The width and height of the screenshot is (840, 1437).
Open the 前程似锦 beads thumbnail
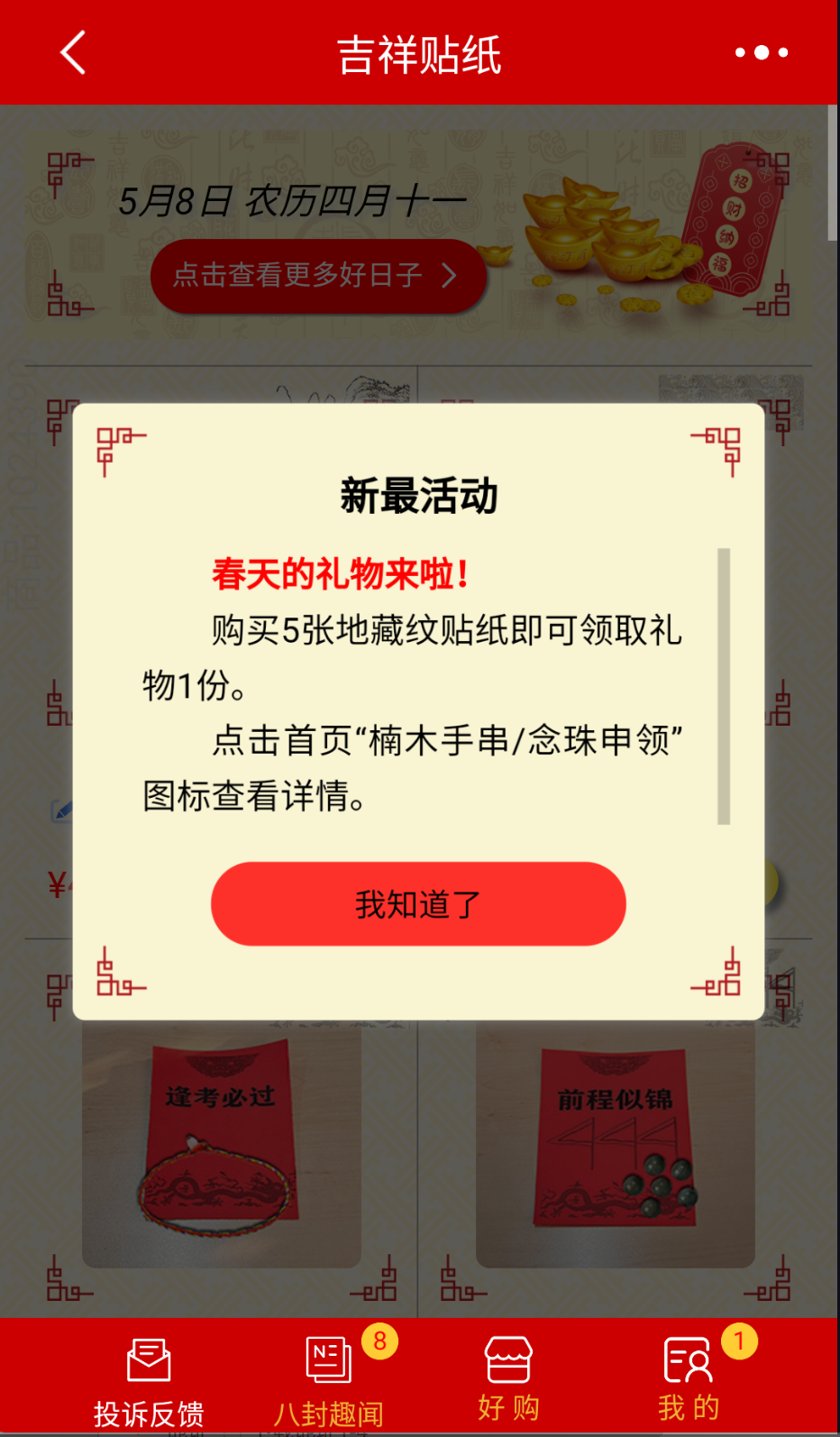coord(615,1145)
